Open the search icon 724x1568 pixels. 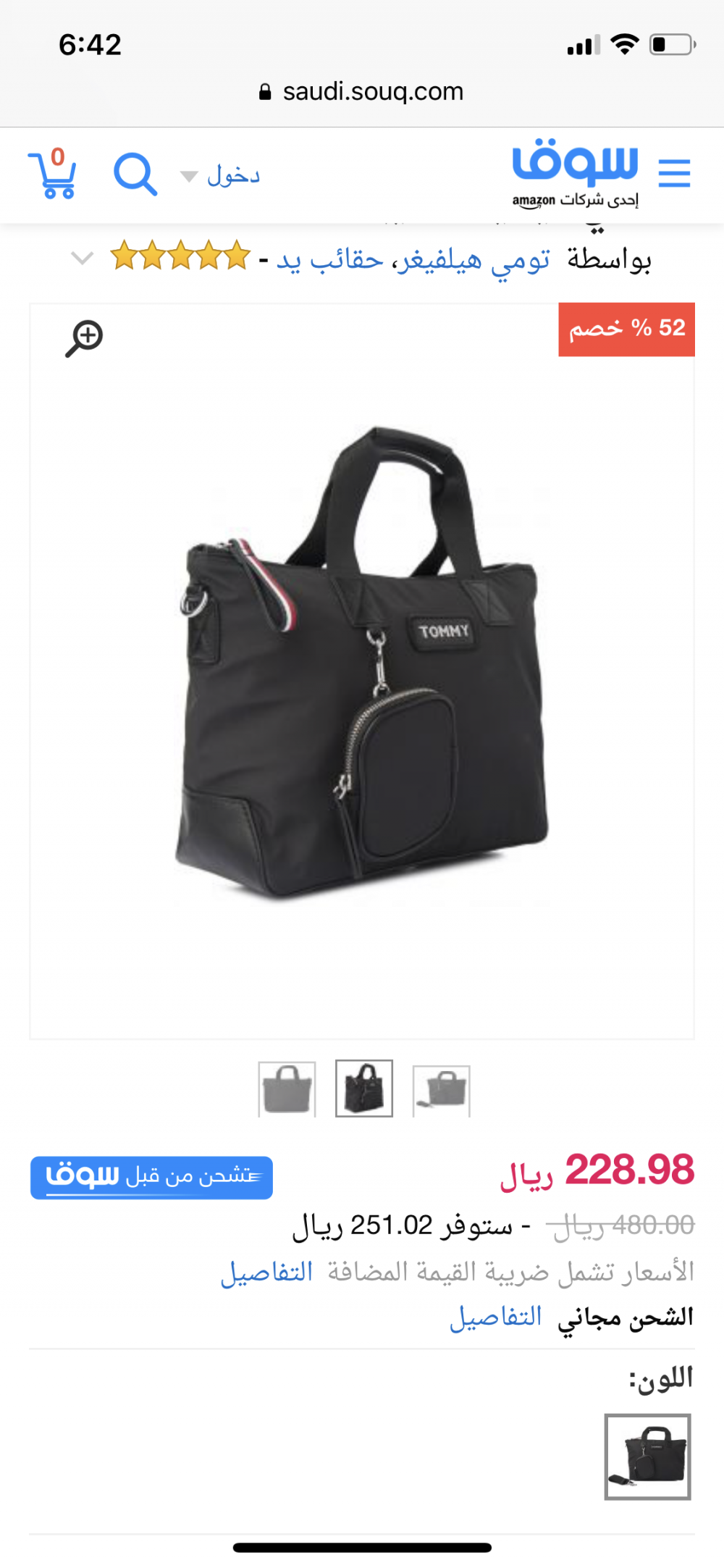(135, 175)
